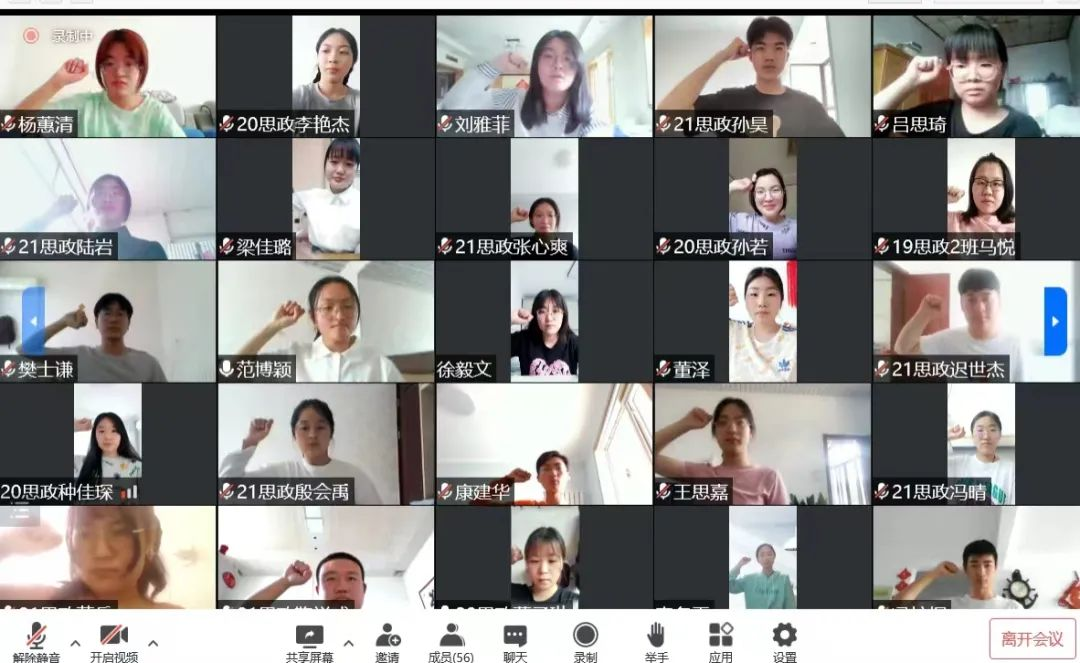Tap the 录制 recording button

tap(585, 640)
